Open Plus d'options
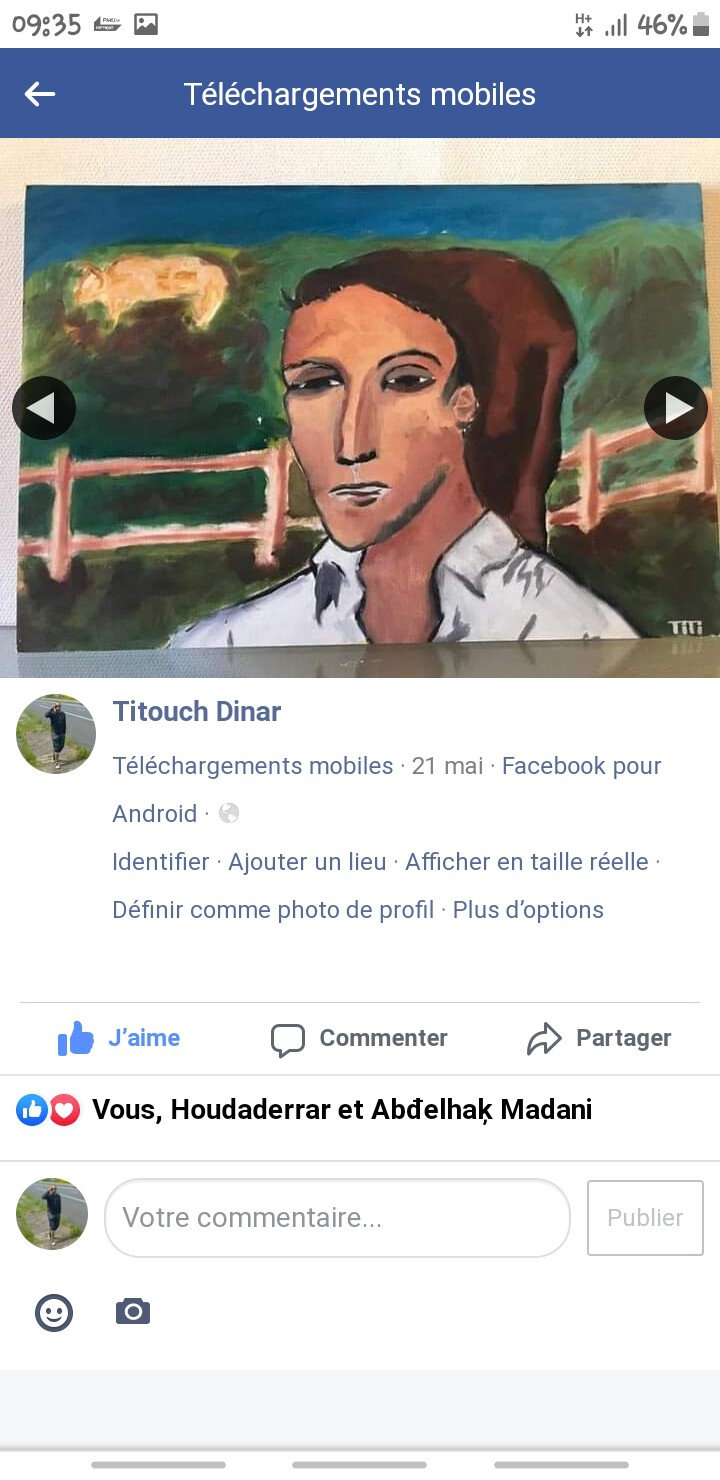The width and height of the screenshot is (720, 1480). [x=528, y=910]
